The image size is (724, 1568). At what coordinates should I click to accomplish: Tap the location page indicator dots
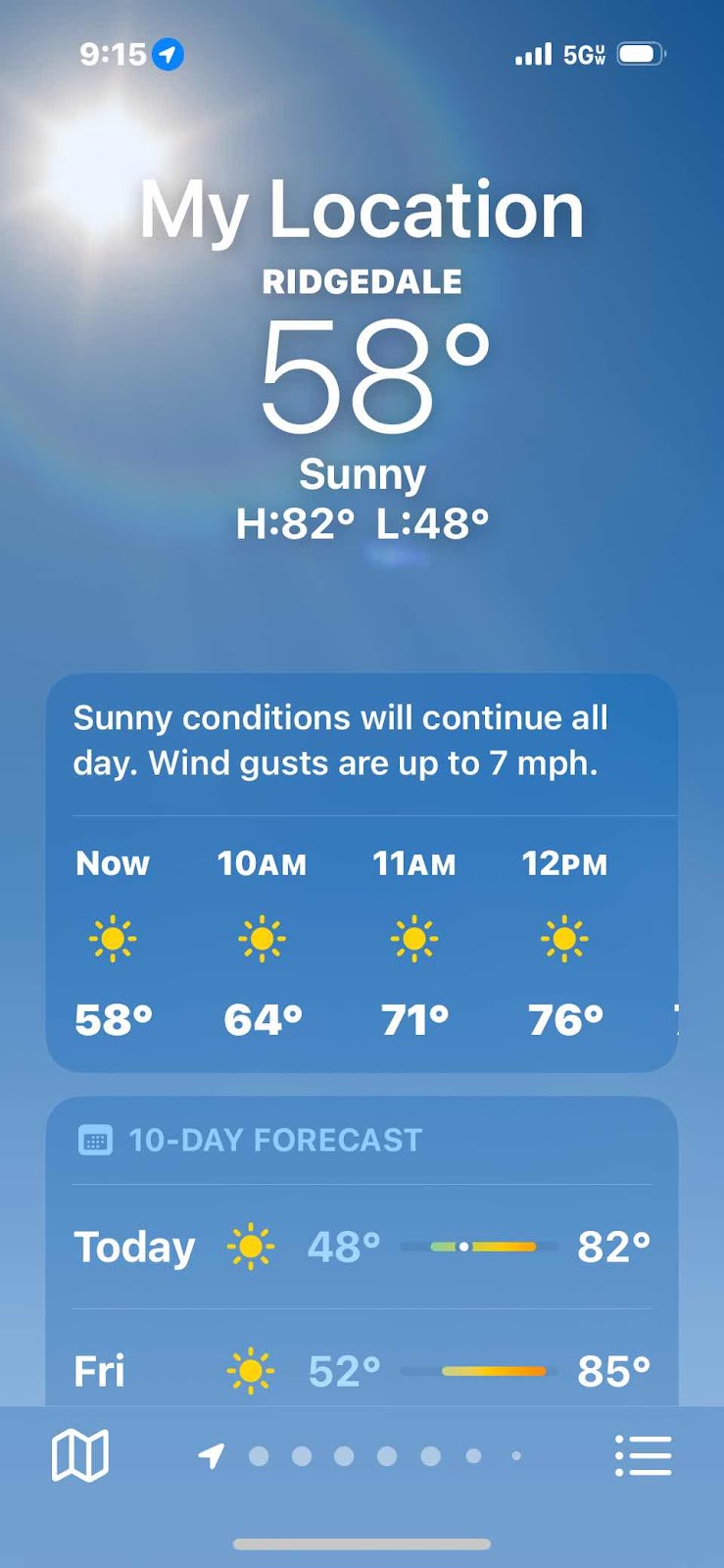coord(364,1456)
